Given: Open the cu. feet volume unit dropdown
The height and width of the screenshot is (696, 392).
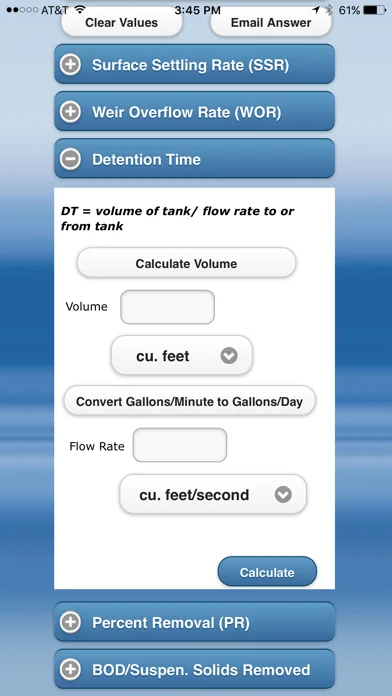Looking at the screenshot, I should [x=182, y=356].
